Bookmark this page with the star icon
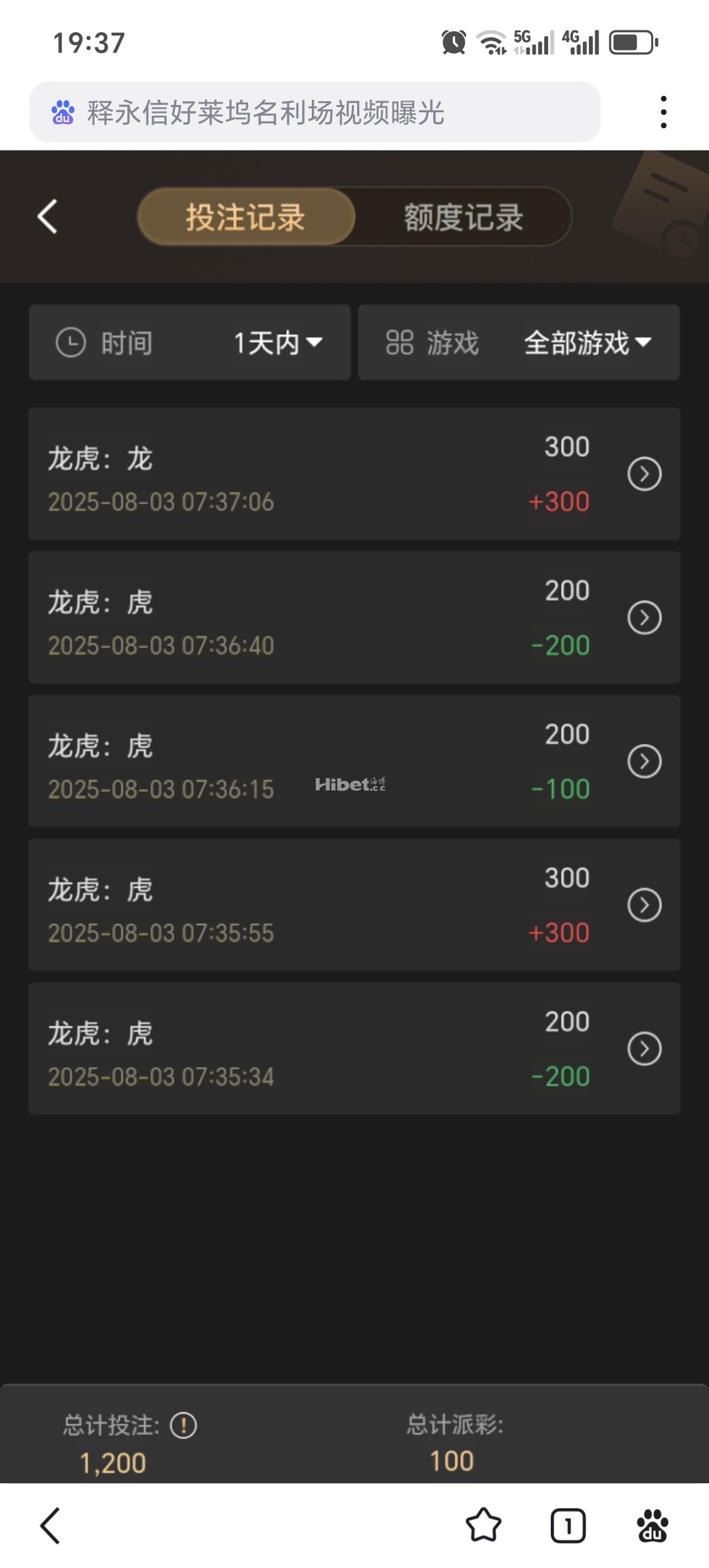The height and width of the screenshot is (1568, 709). [x=483, y=1525]
